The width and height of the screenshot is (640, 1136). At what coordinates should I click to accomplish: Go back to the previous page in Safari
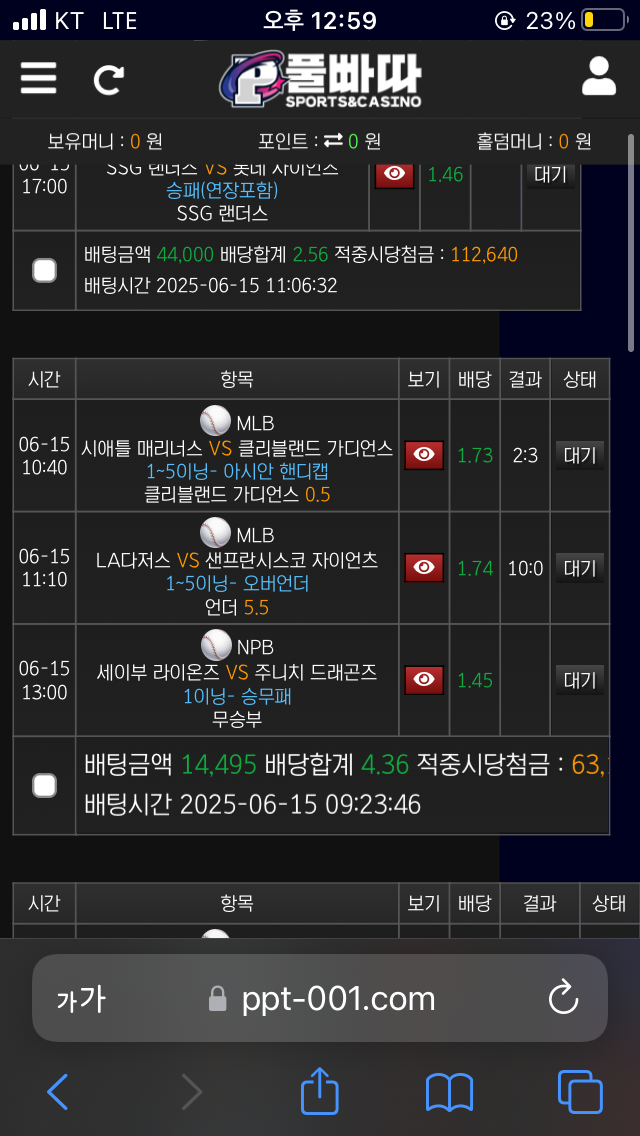pos(58,1091)
